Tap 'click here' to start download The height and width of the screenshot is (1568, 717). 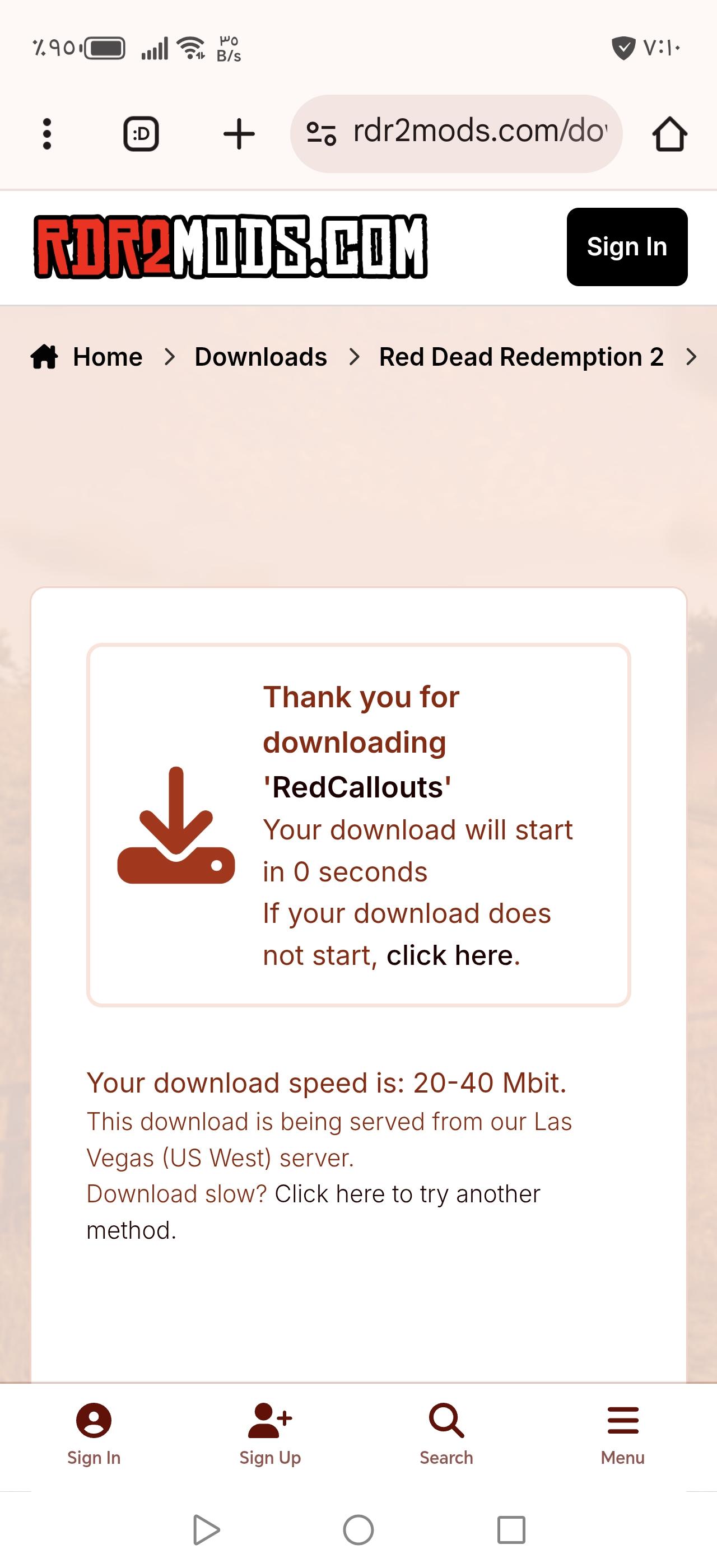click(x=450, y=955)
